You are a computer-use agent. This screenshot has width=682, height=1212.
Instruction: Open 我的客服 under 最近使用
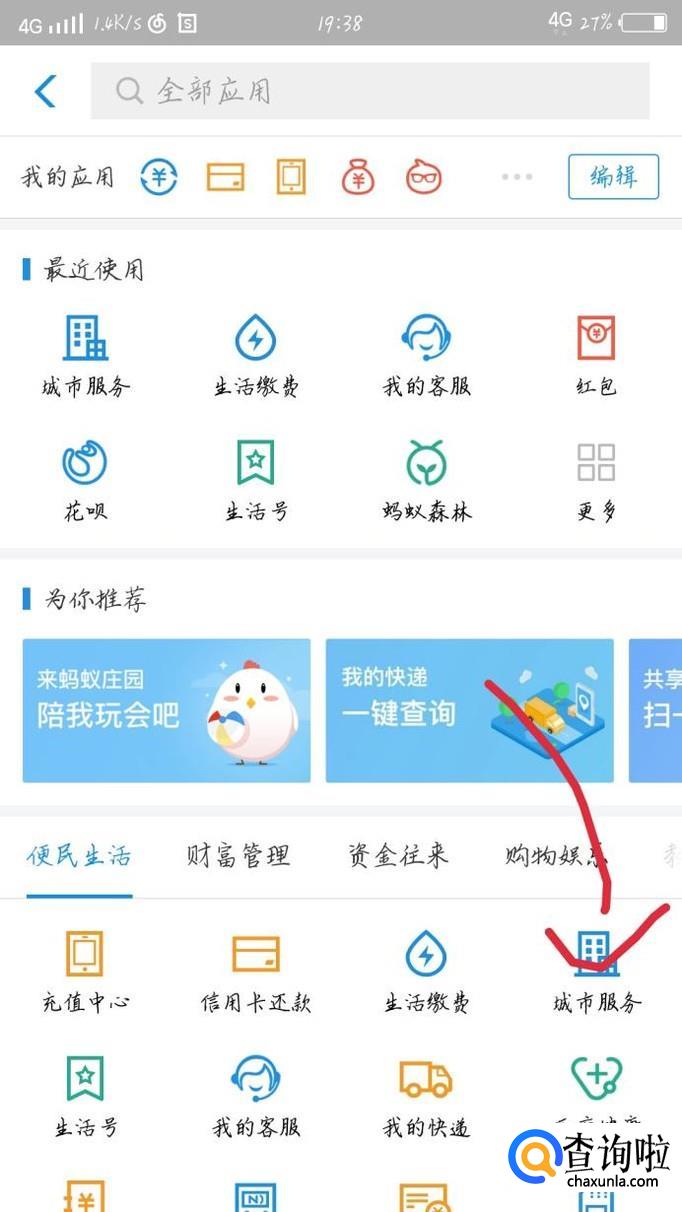click(426, 355)
